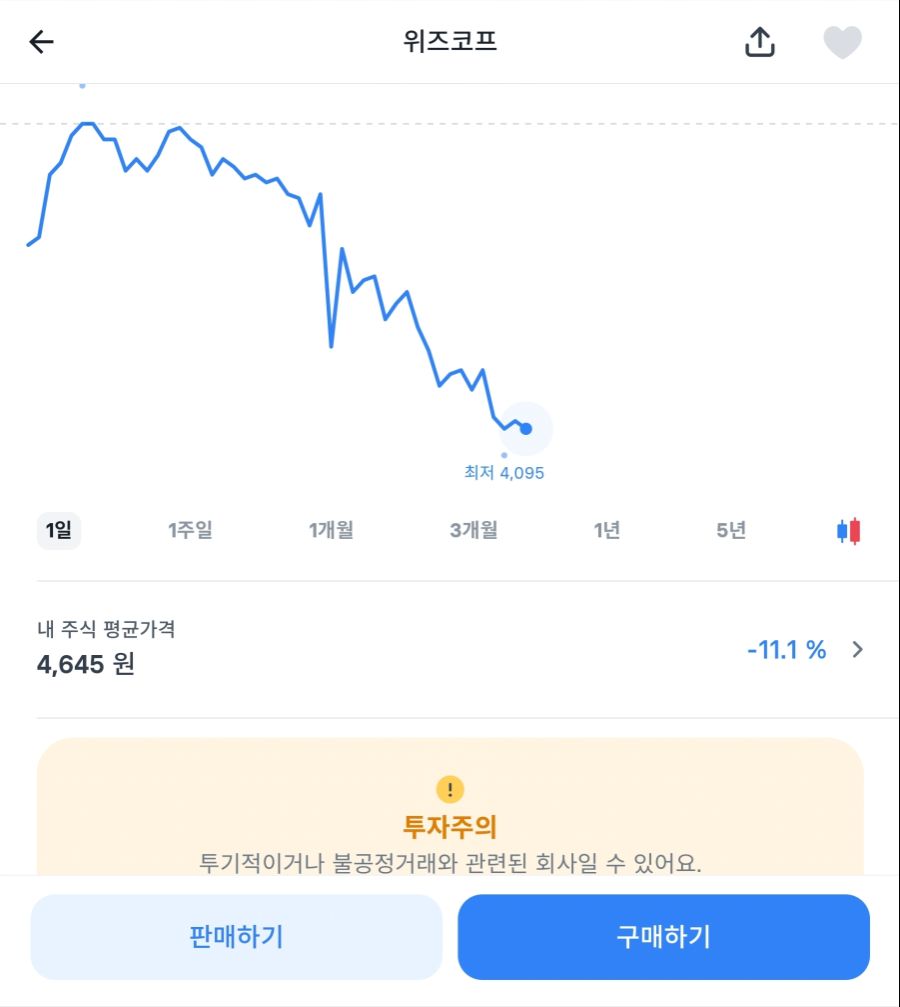
Task: Switch to the 1주일 tab
Action: pos(189,531)
